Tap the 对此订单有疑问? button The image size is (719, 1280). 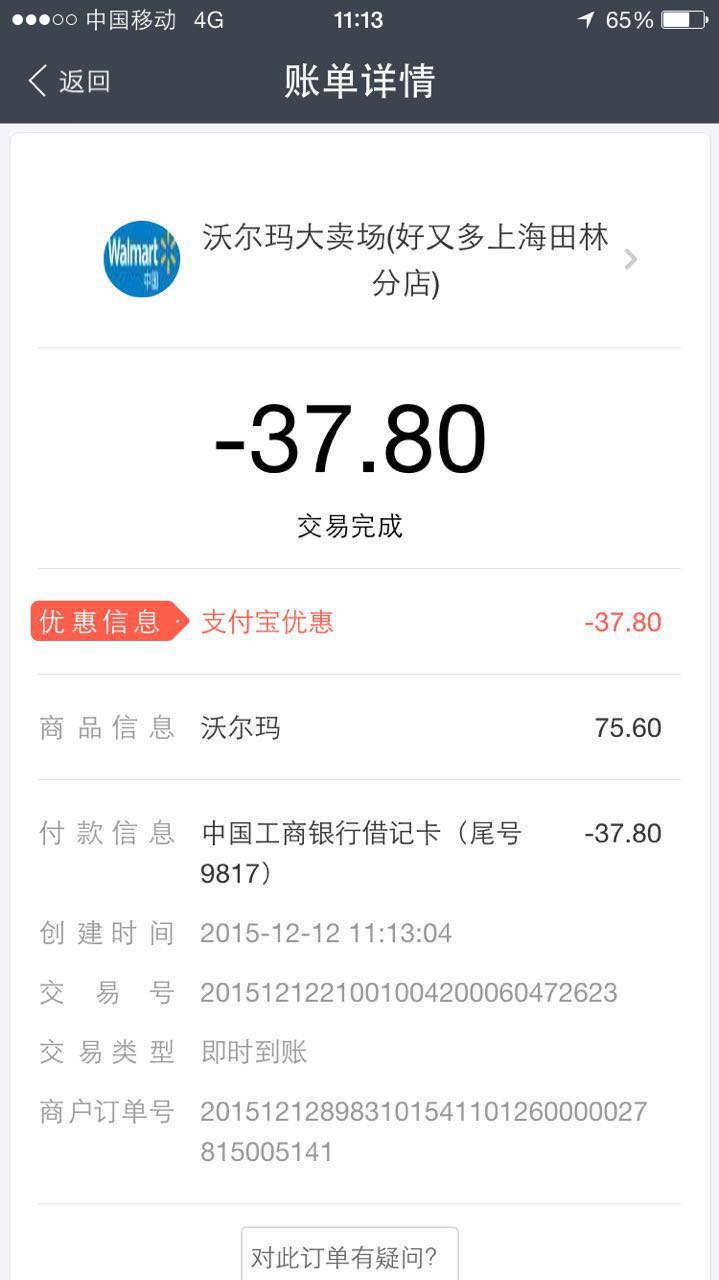click(349, 1256)
